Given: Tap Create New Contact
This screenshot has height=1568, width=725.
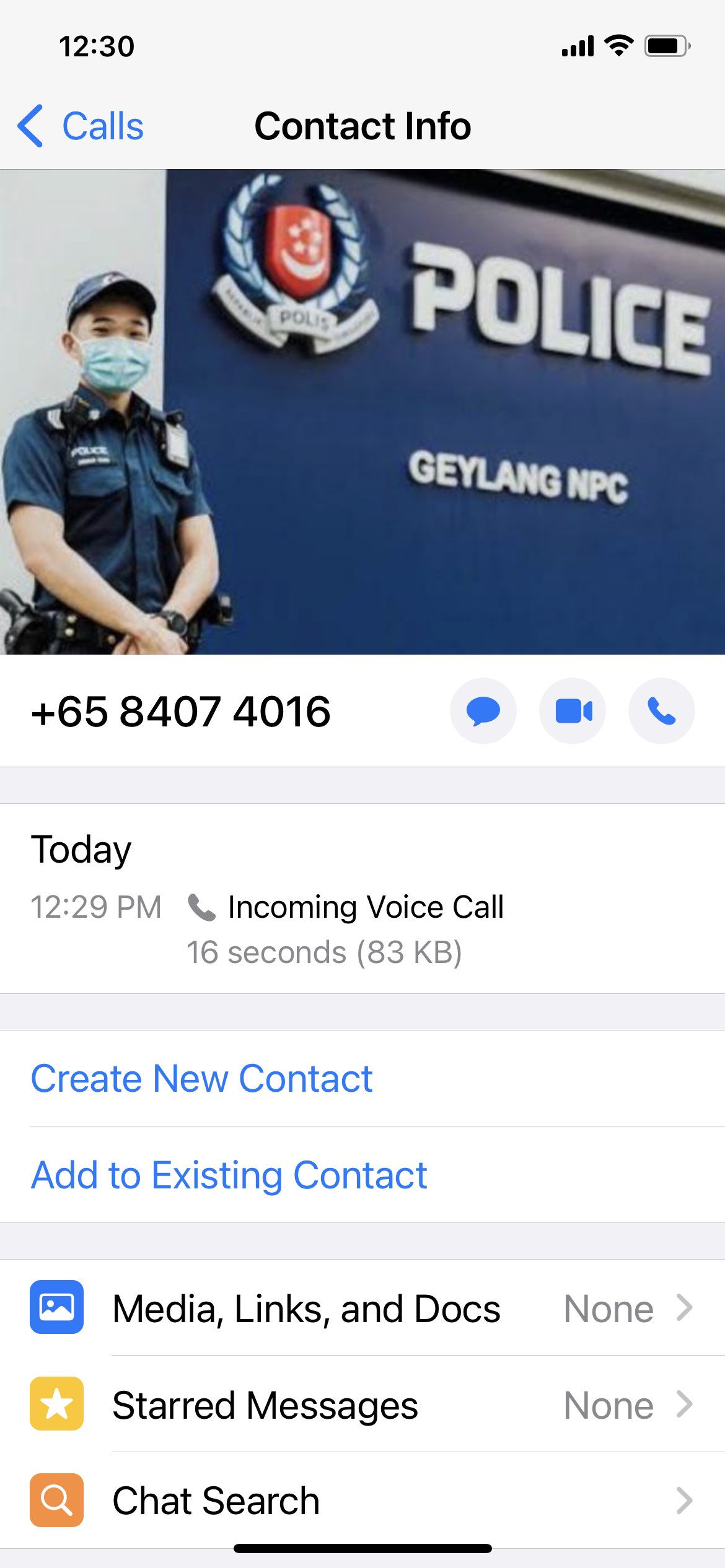Looking at the screenshot, I should pos(201,1079).
